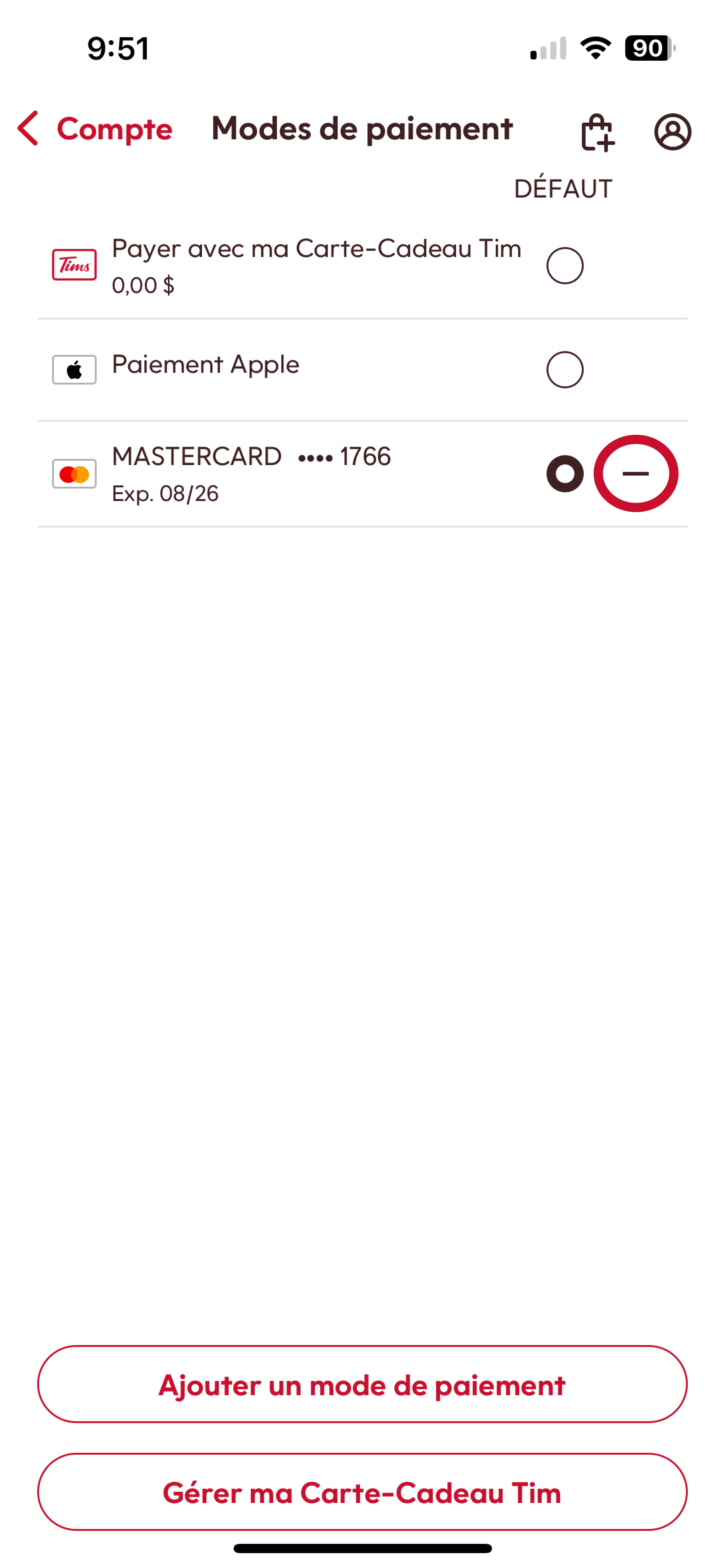Tap Ajouter un mode de paiement
Image resolution: width=725 pixels, height=1568 pixels.
click(x=362, y=1385)
